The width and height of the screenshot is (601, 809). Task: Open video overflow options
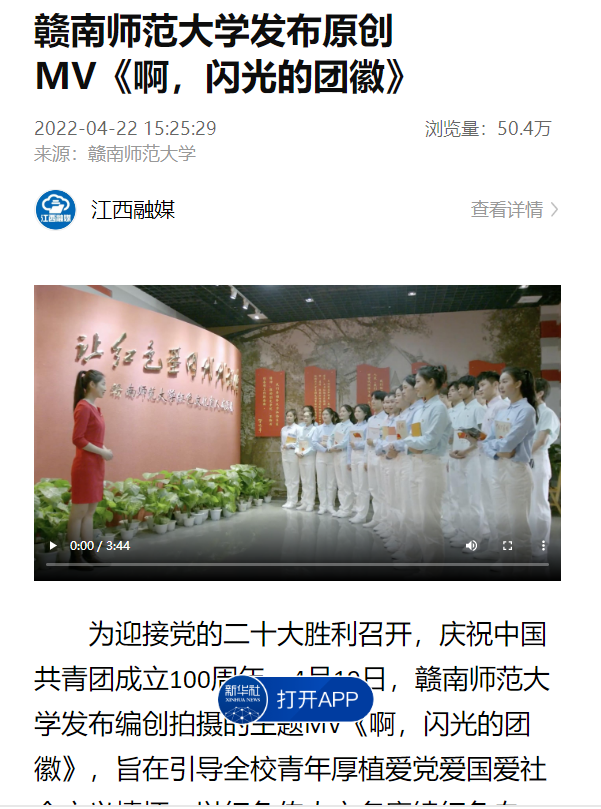tap(543, 546)
